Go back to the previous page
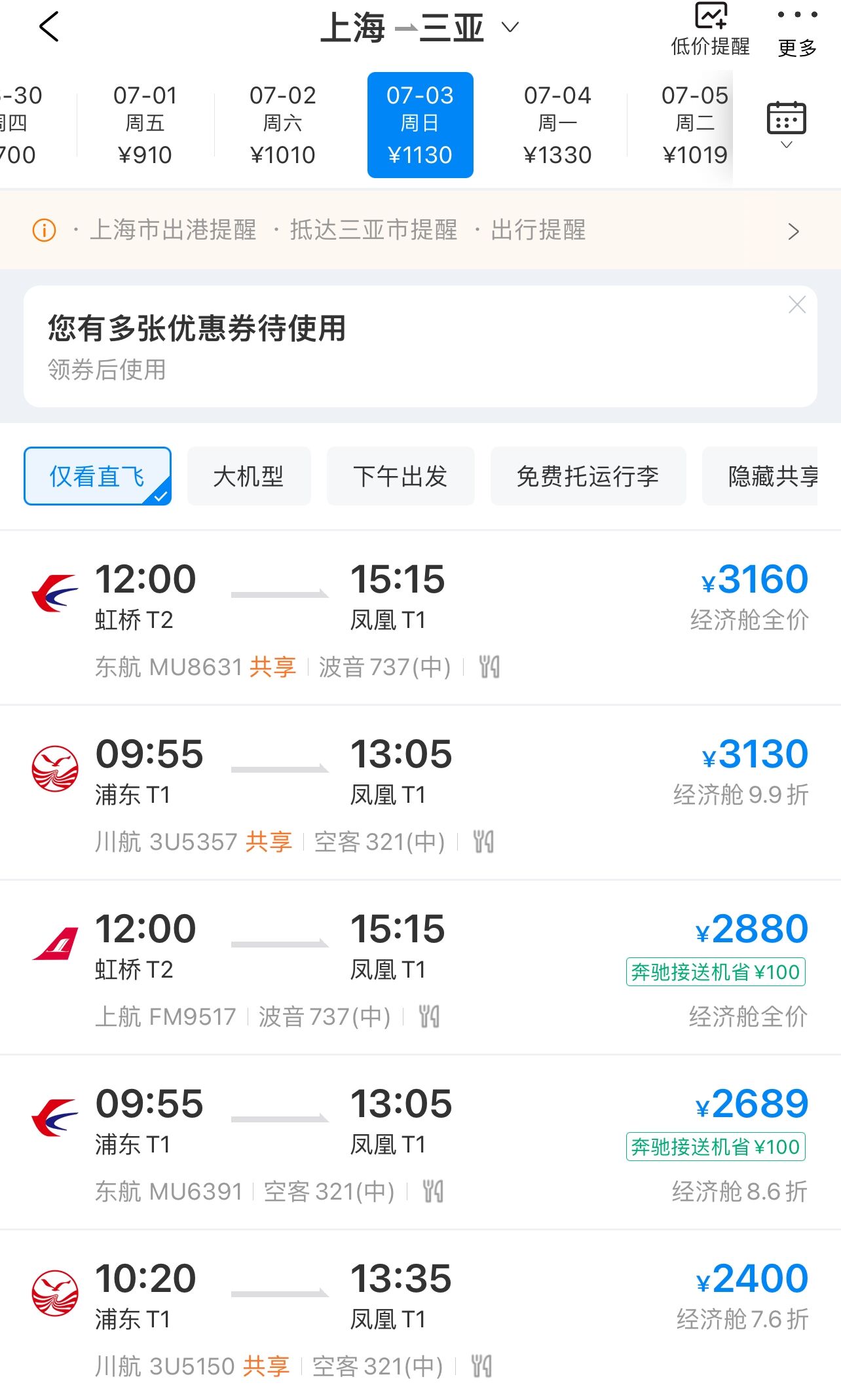Screen dimensions: 841x1400 click(x=49, y=28)
